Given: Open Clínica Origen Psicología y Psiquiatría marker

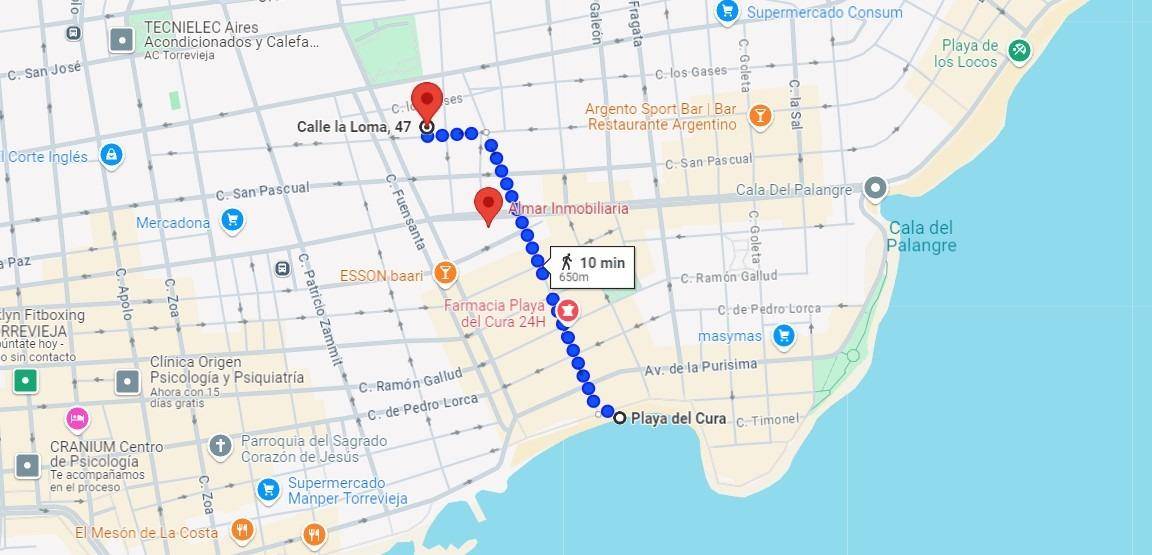Looking at the screenshot, I should pyautogui.click(x=128, y=381).
